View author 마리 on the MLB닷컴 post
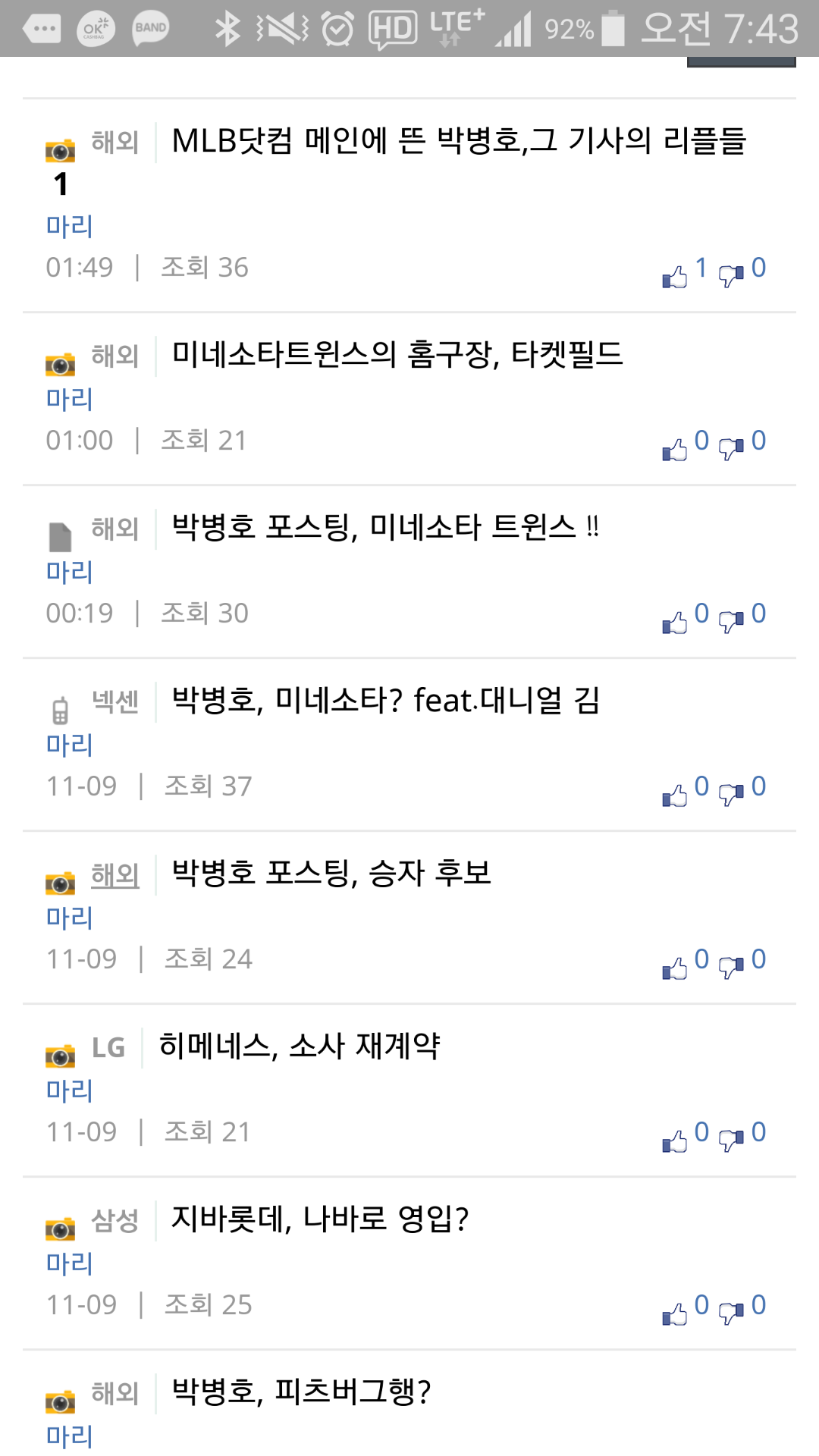Viewport: 819px width, 1456px height. tap(69, 226)
